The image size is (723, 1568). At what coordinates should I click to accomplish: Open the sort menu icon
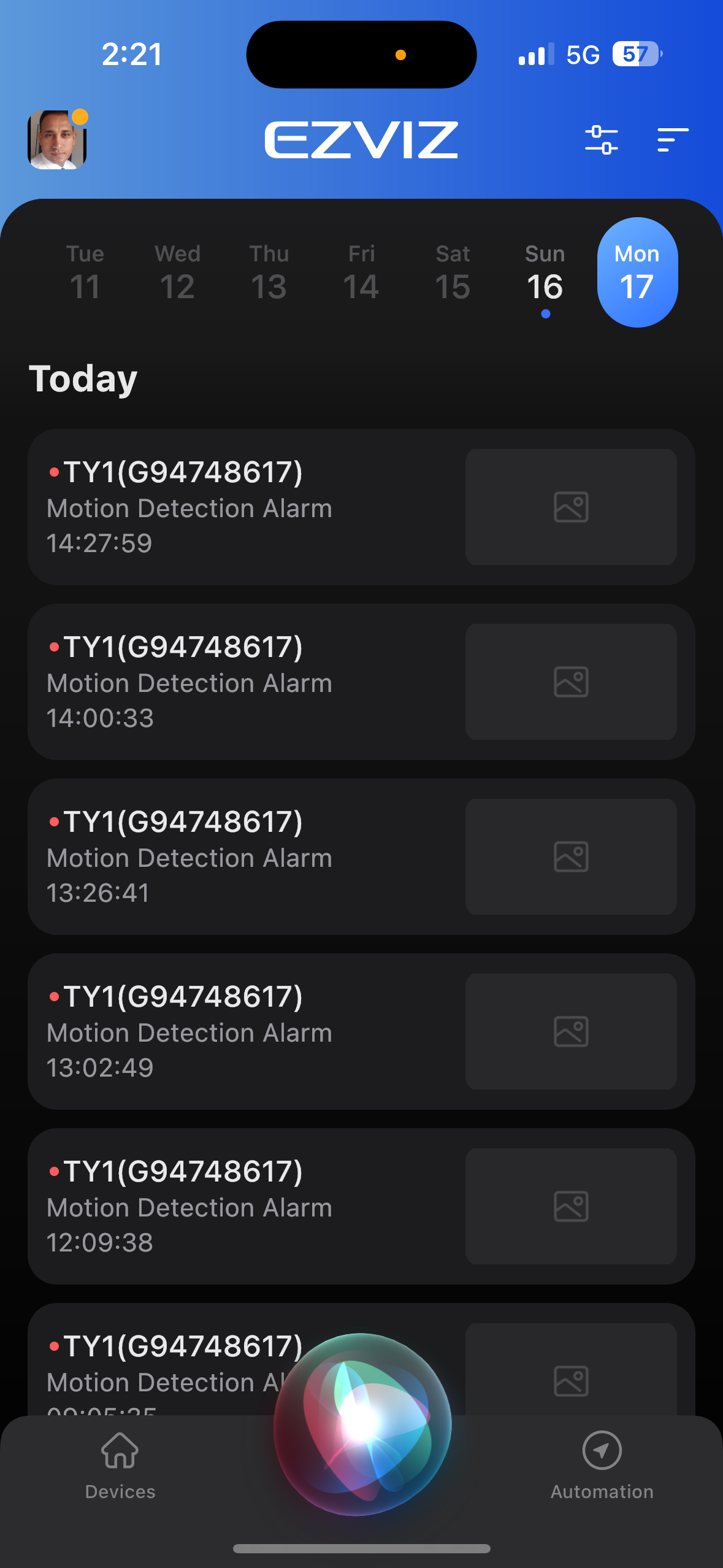coord(672,140)
